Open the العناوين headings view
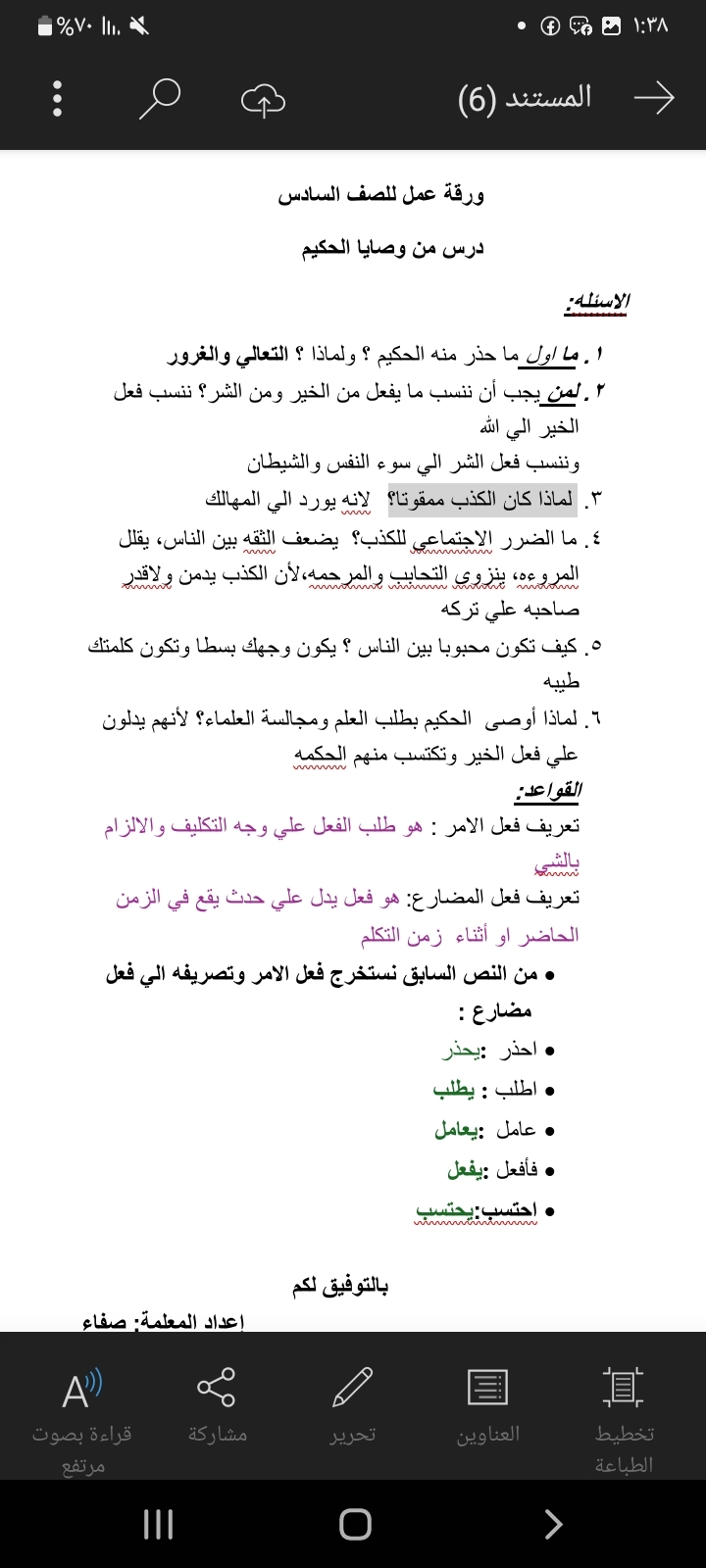 tap(487, 1404)
